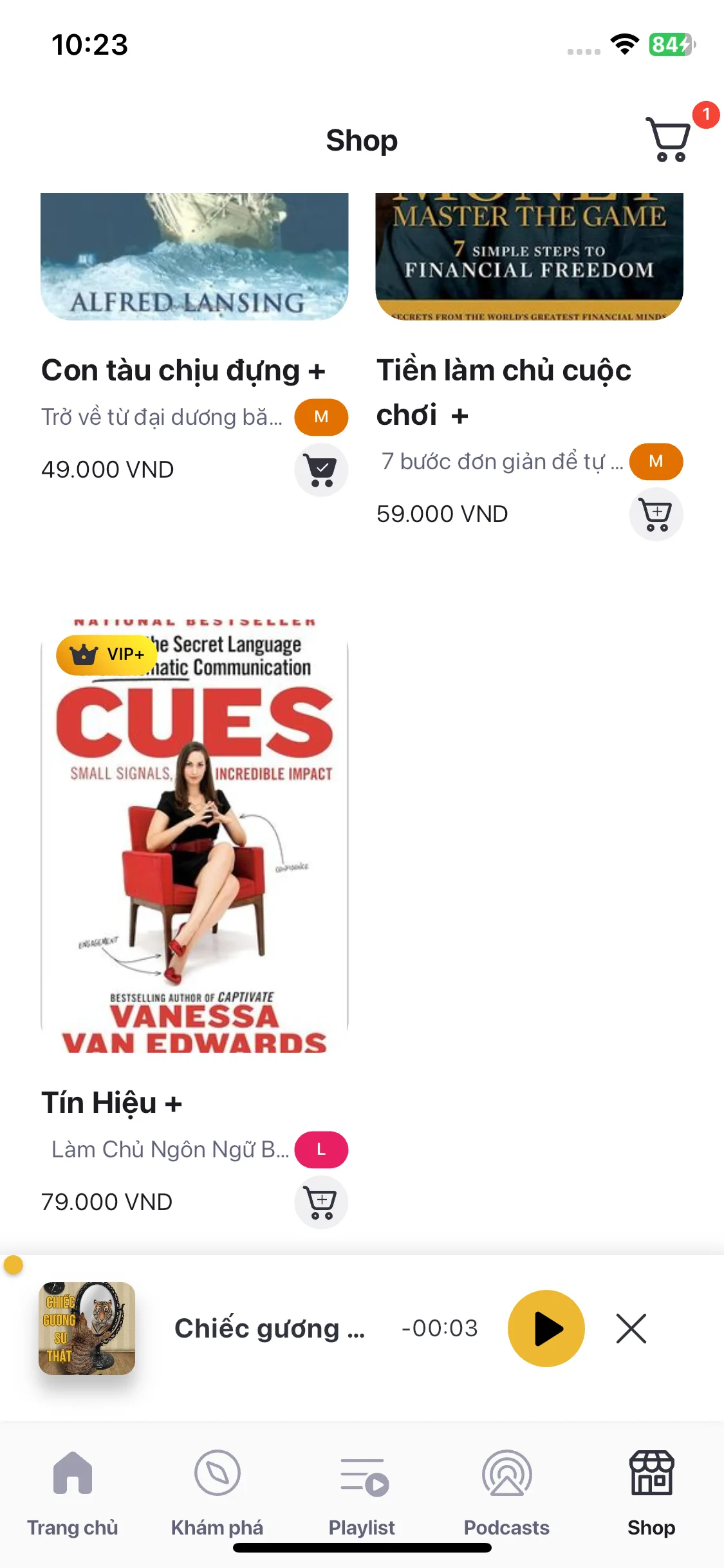Open the Con tàu chịu đựng book
This screenshot has width=724, height=1568.
[x=194, y=257]
